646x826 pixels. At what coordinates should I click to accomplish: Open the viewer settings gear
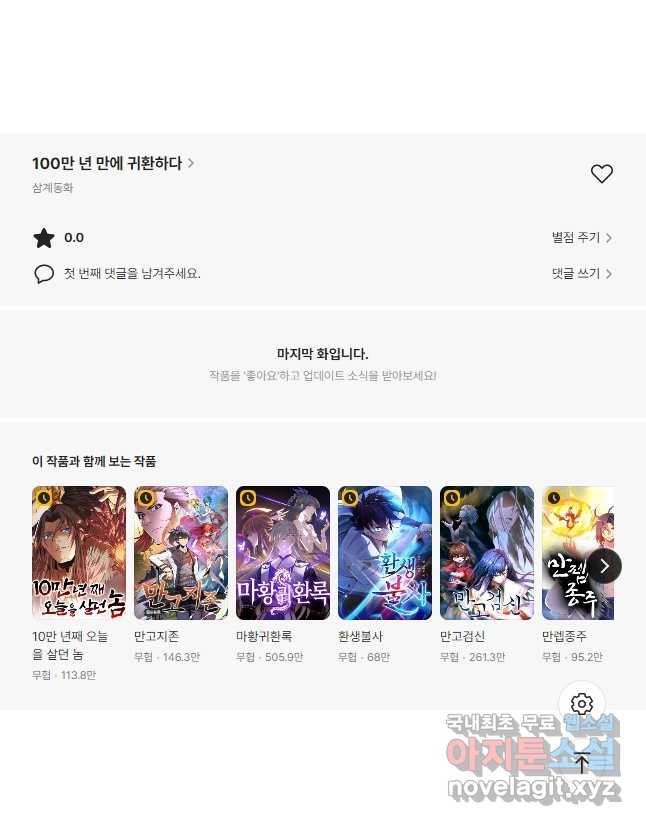[582, 704]
